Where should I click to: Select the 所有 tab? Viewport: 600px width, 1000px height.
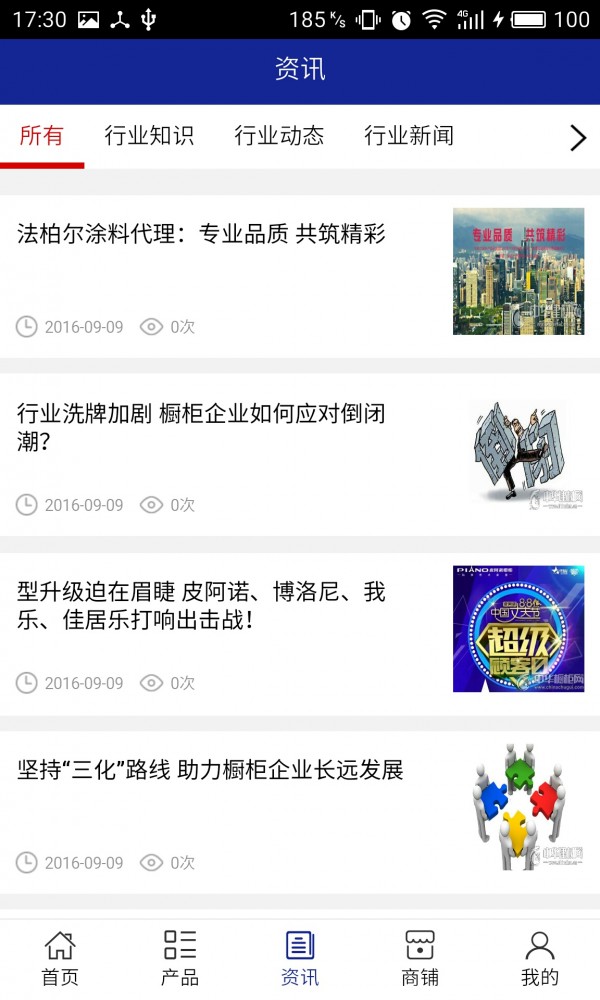(42, 136)
